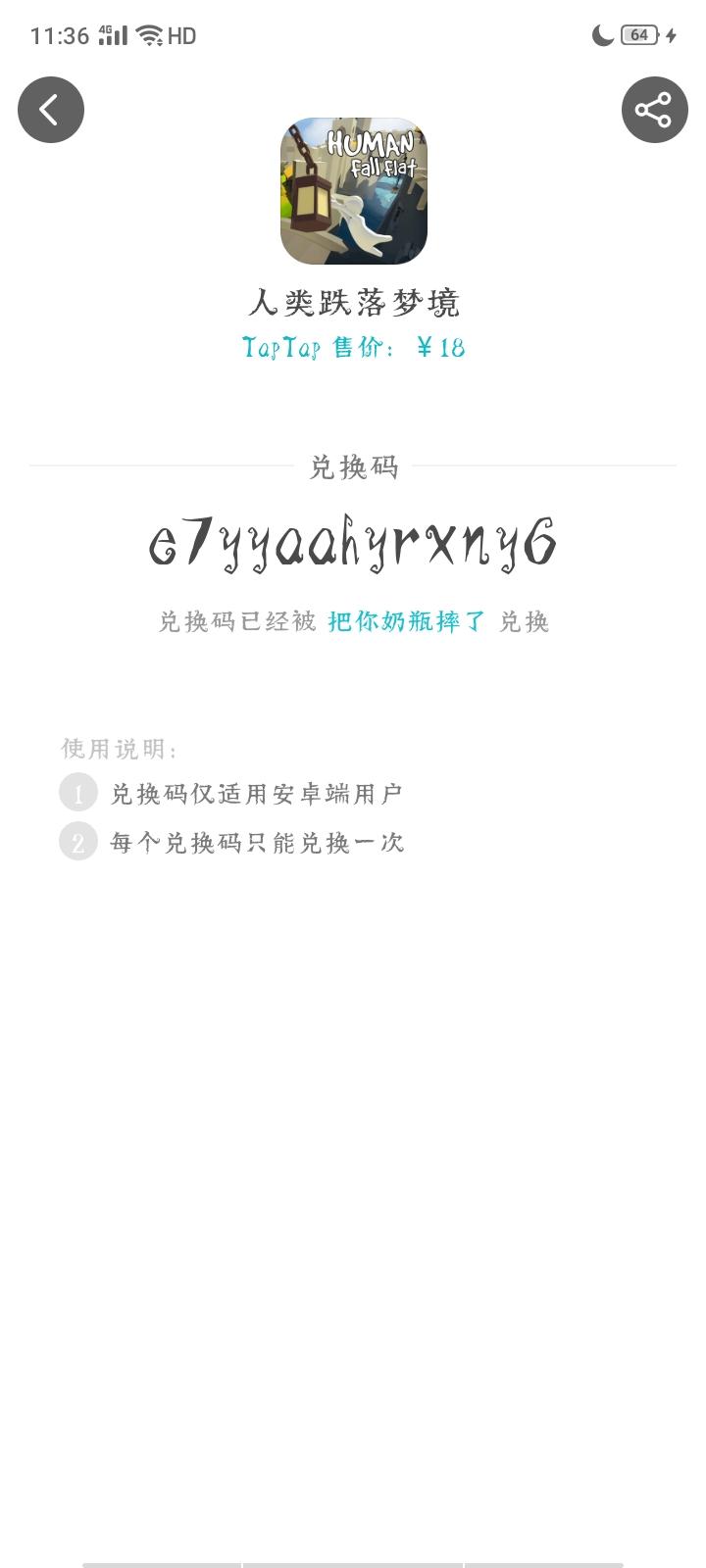Click numbered badge 1 in instructions

78,794
